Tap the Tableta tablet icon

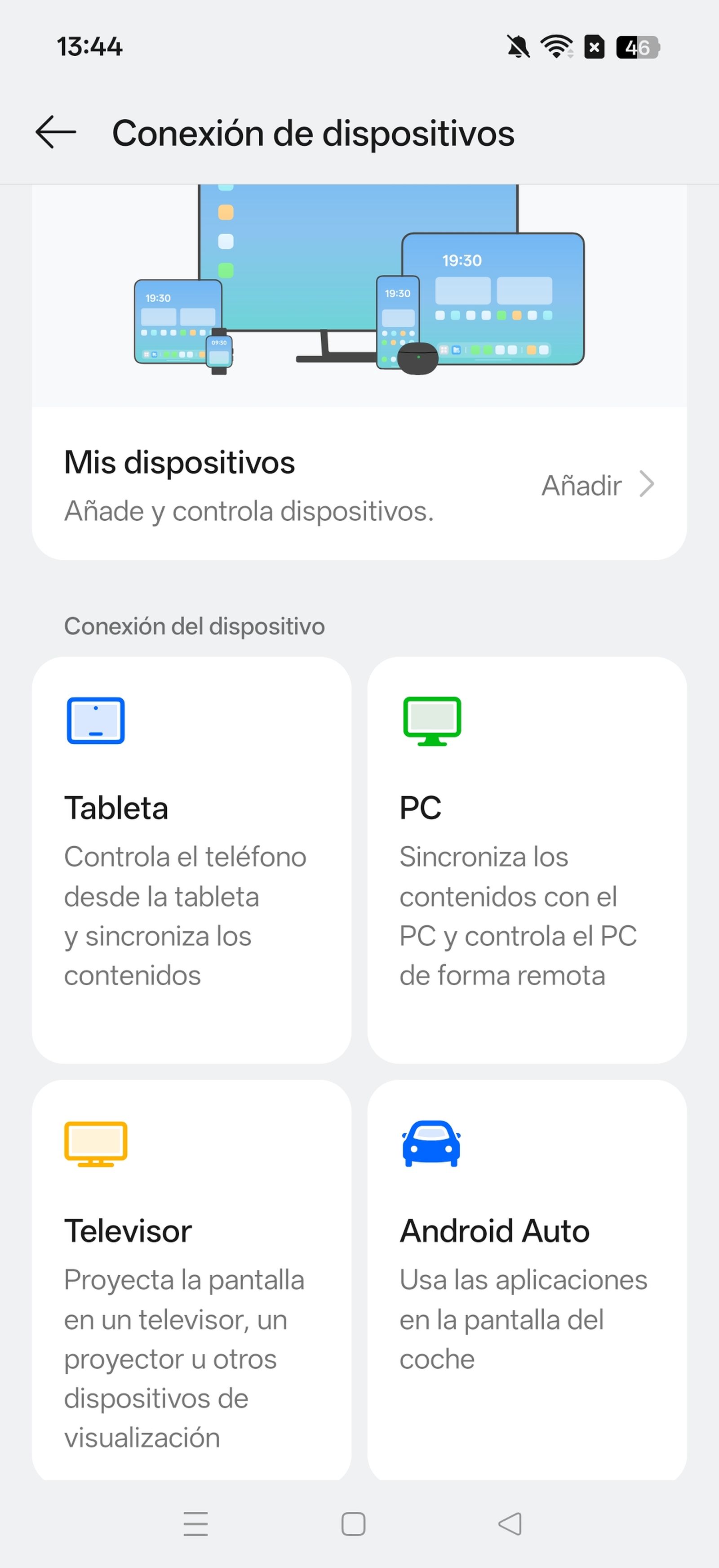point(95,722)
